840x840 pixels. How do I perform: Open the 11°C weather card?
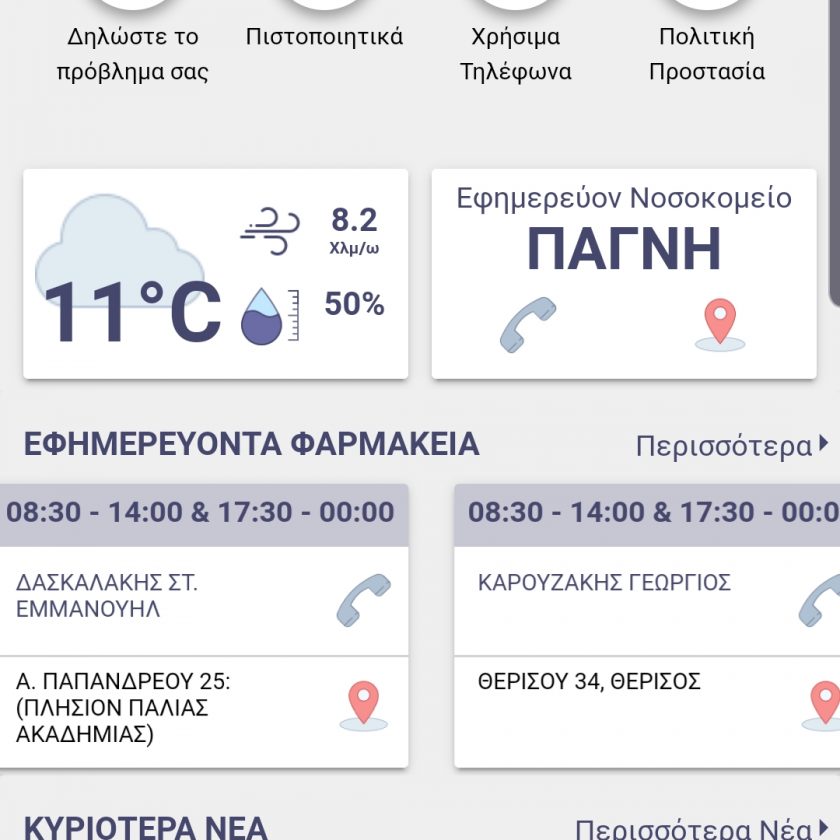[x=215, y=274]
